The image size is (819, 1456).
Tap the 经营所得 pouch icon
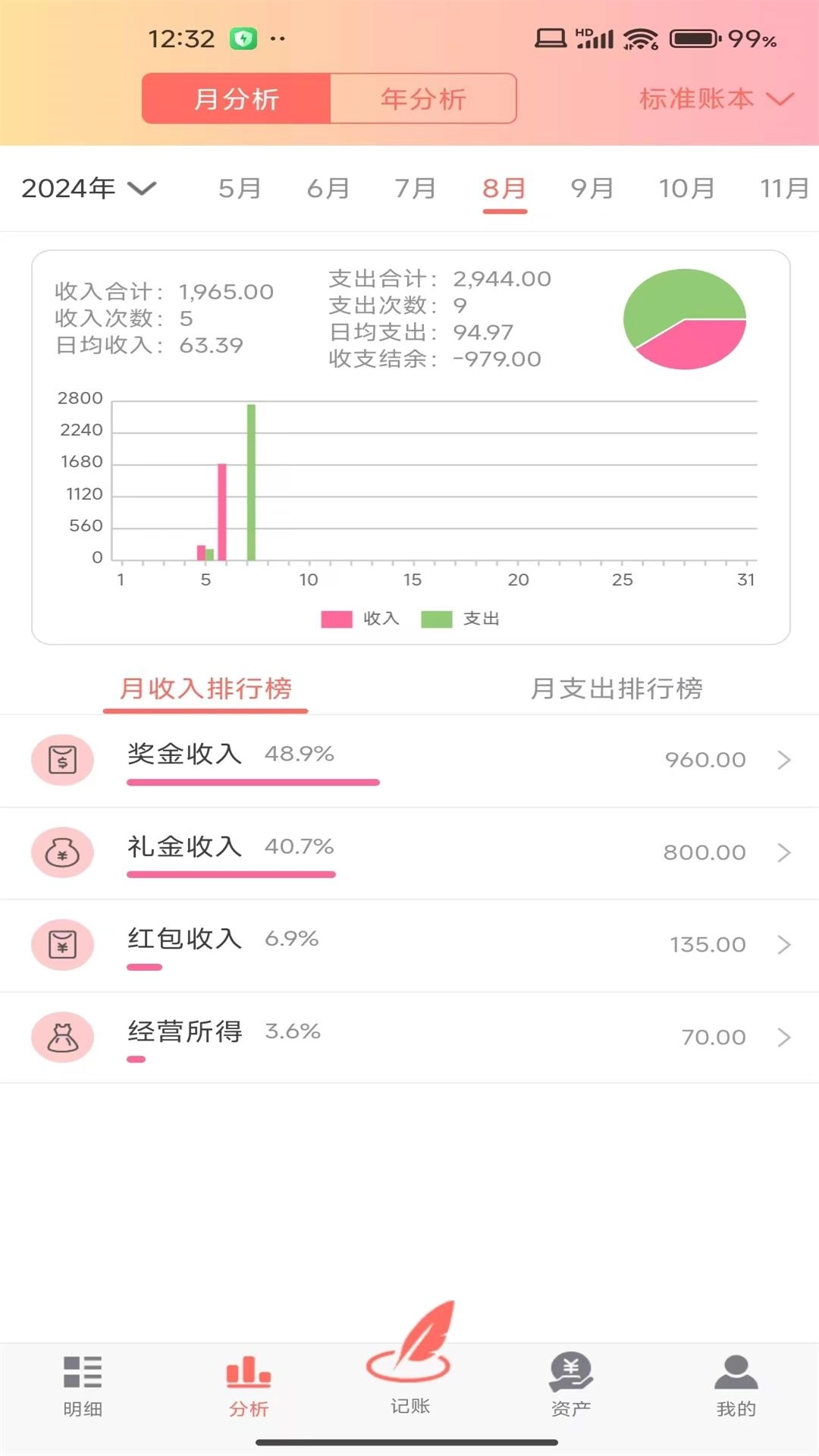(62, 1037)
